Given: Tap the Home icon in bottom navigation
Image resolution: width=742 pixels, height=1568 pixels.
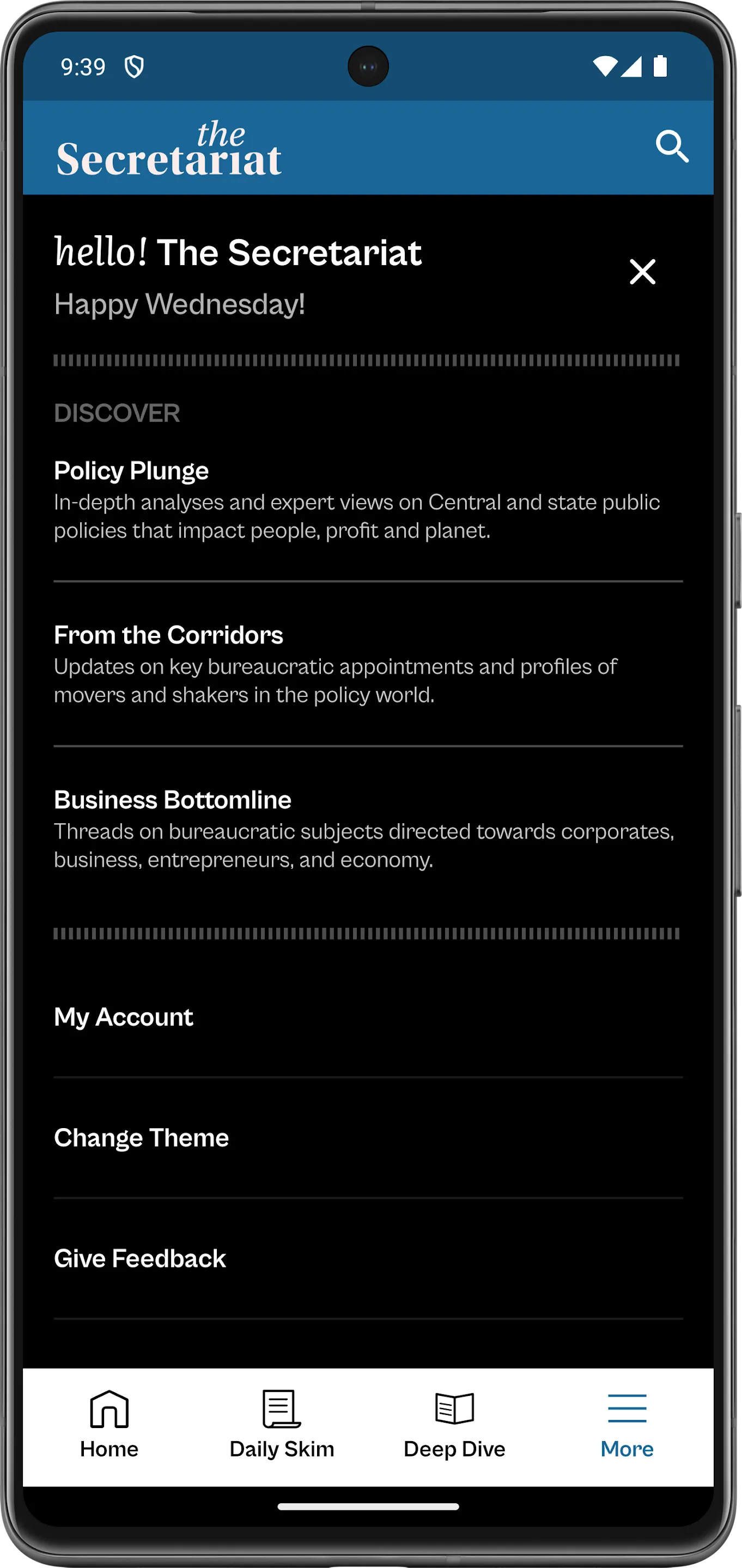Looking at the screenshot, I should (108, 1408).
